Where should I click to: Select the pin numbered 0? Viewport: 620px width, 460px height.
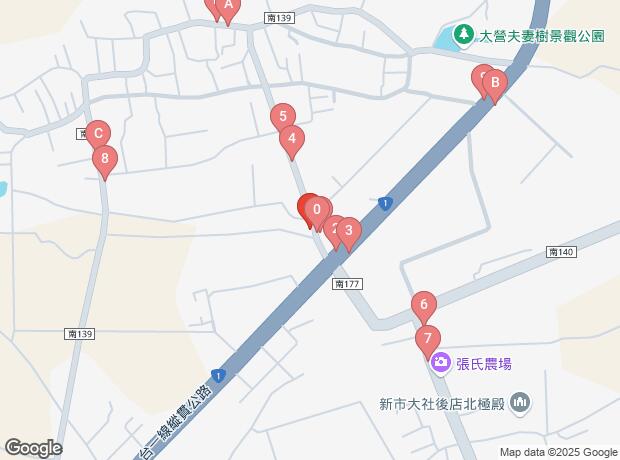pos(317,211)
